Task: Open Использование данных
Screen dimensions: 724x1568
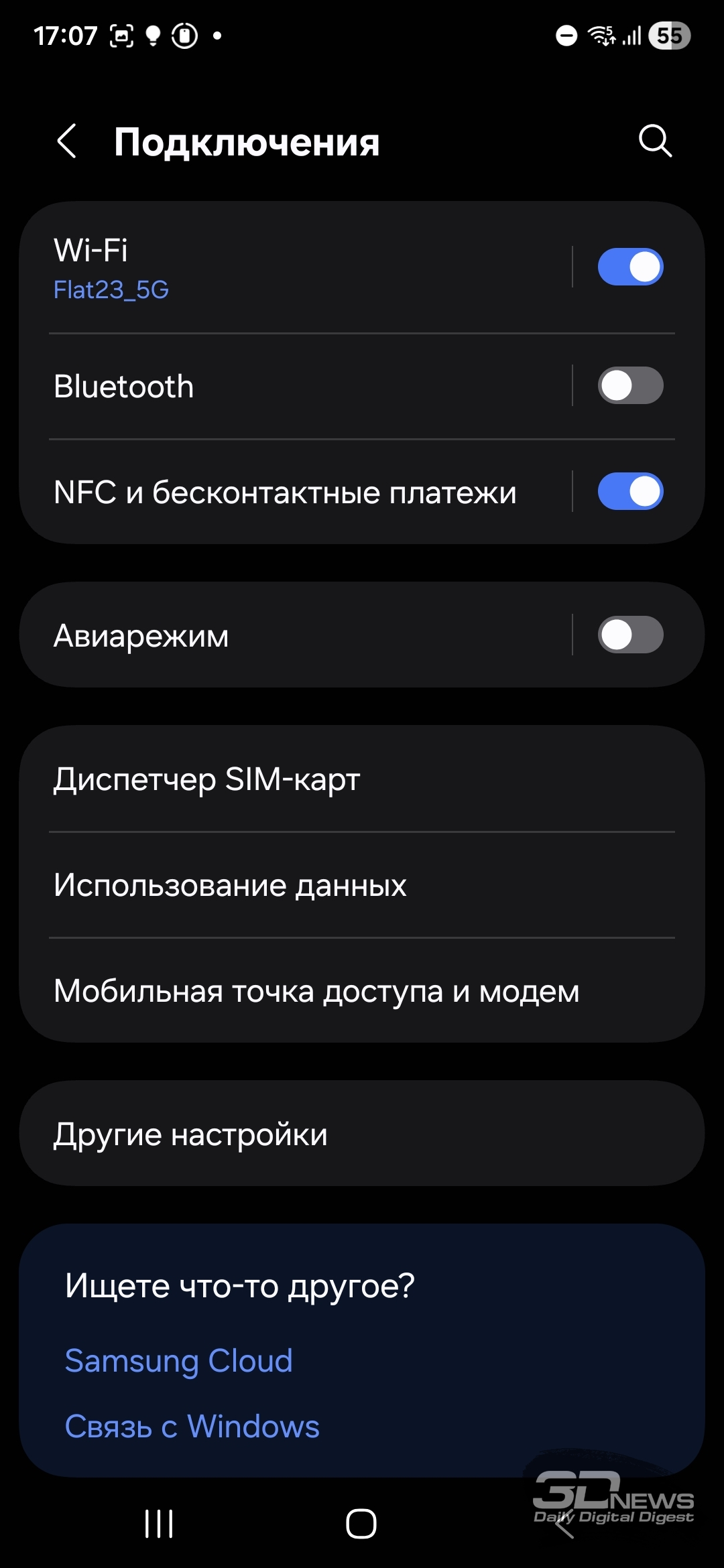Action: (x=362, y=885)
